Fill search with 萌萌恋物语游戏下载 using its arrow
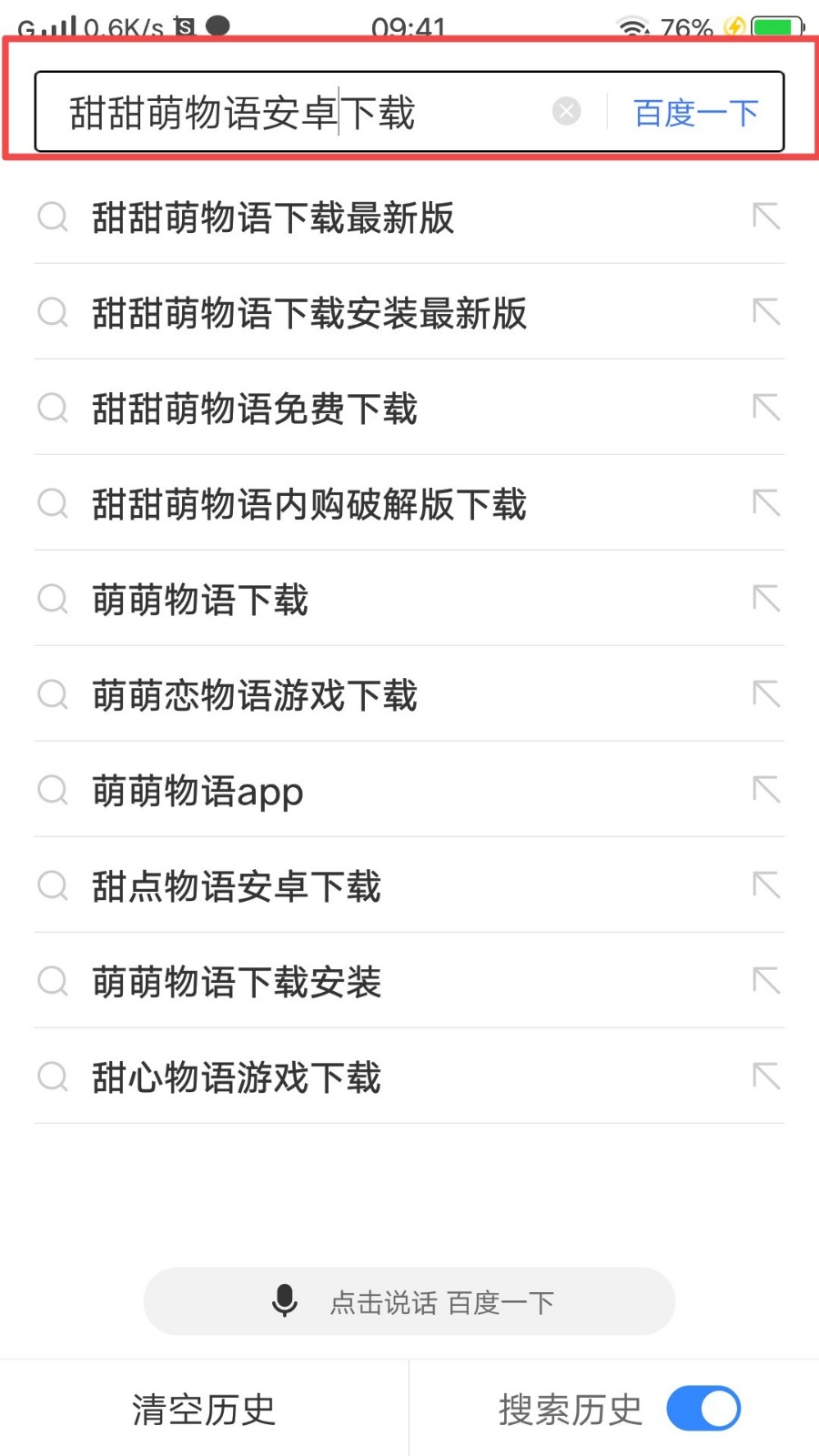Viewport: 819px width, 1456px height. click(x=766, y=694)
